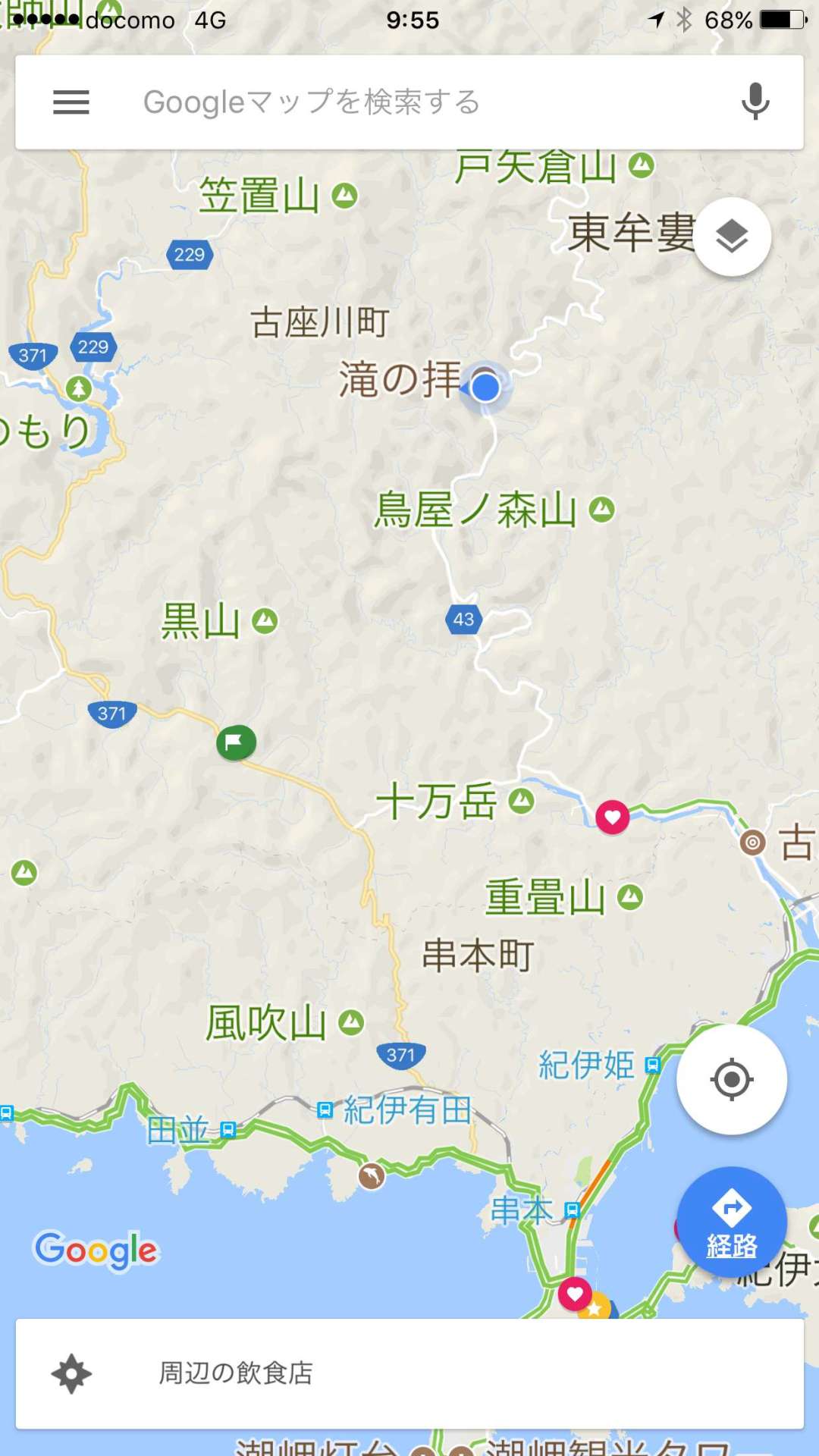Screen dimensions: 819x1456
Task: Tap the 串本 station on the map
Action: [x=573, y=1210]
